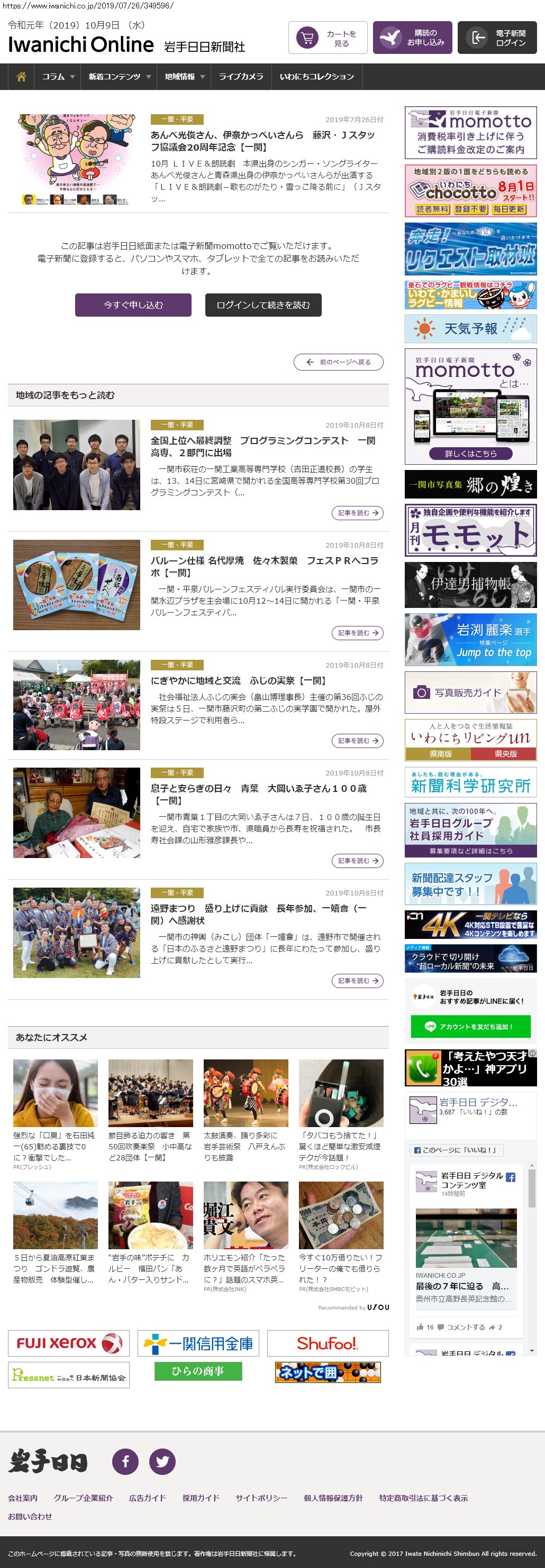Open the 写真販売ガイド banner
This screenshot has width=545, height=1568.
coord(471,693)
